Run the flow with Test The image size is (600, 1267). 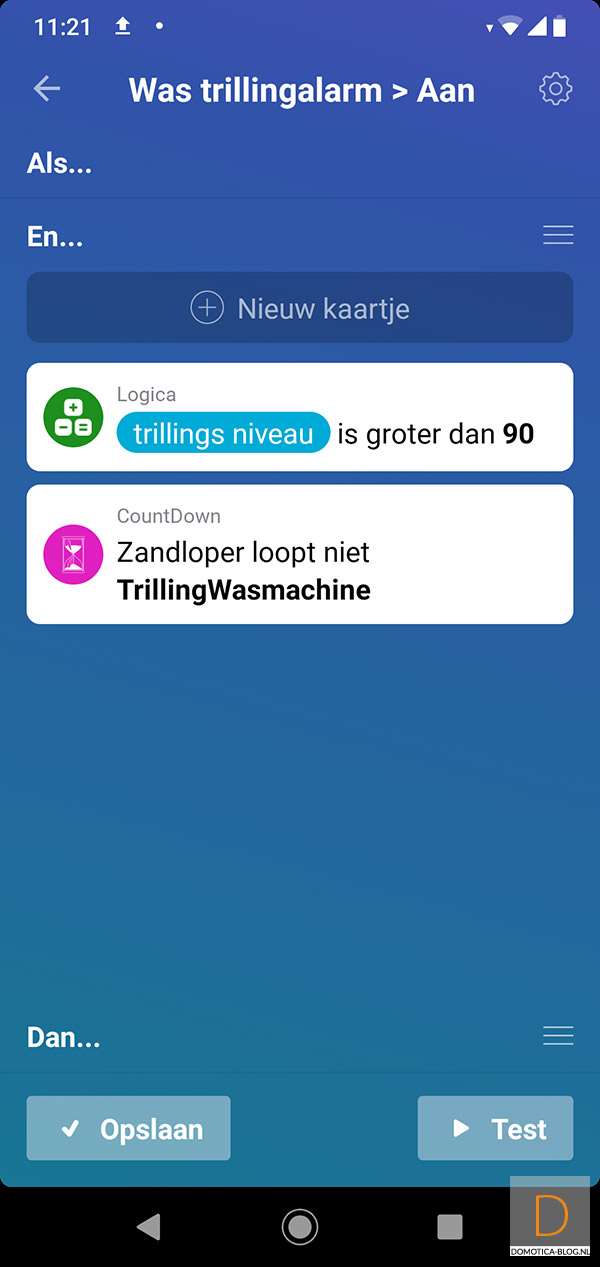point(495,1128)
